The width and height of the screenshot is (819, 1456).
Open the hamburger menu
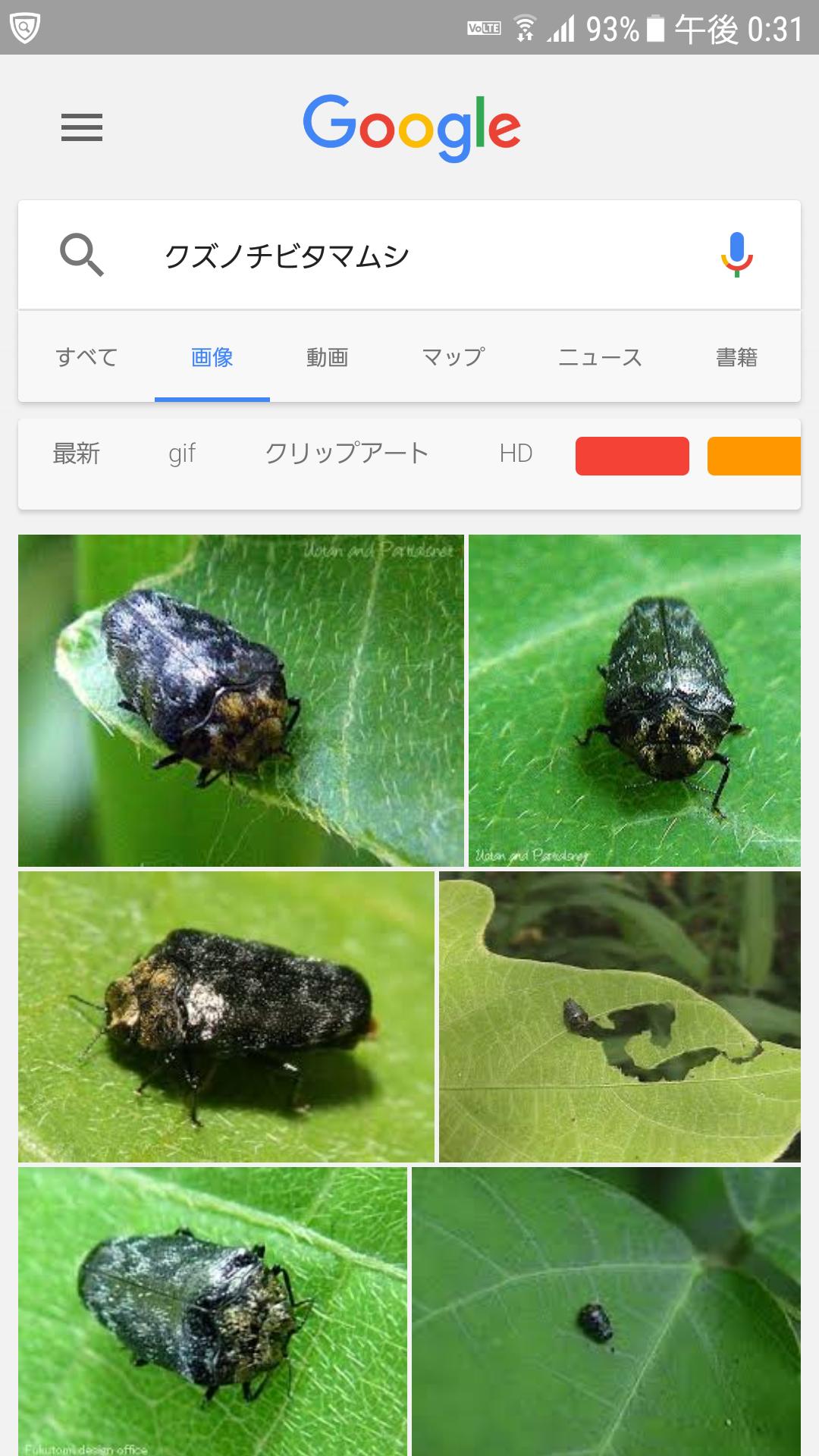point(82,127)
